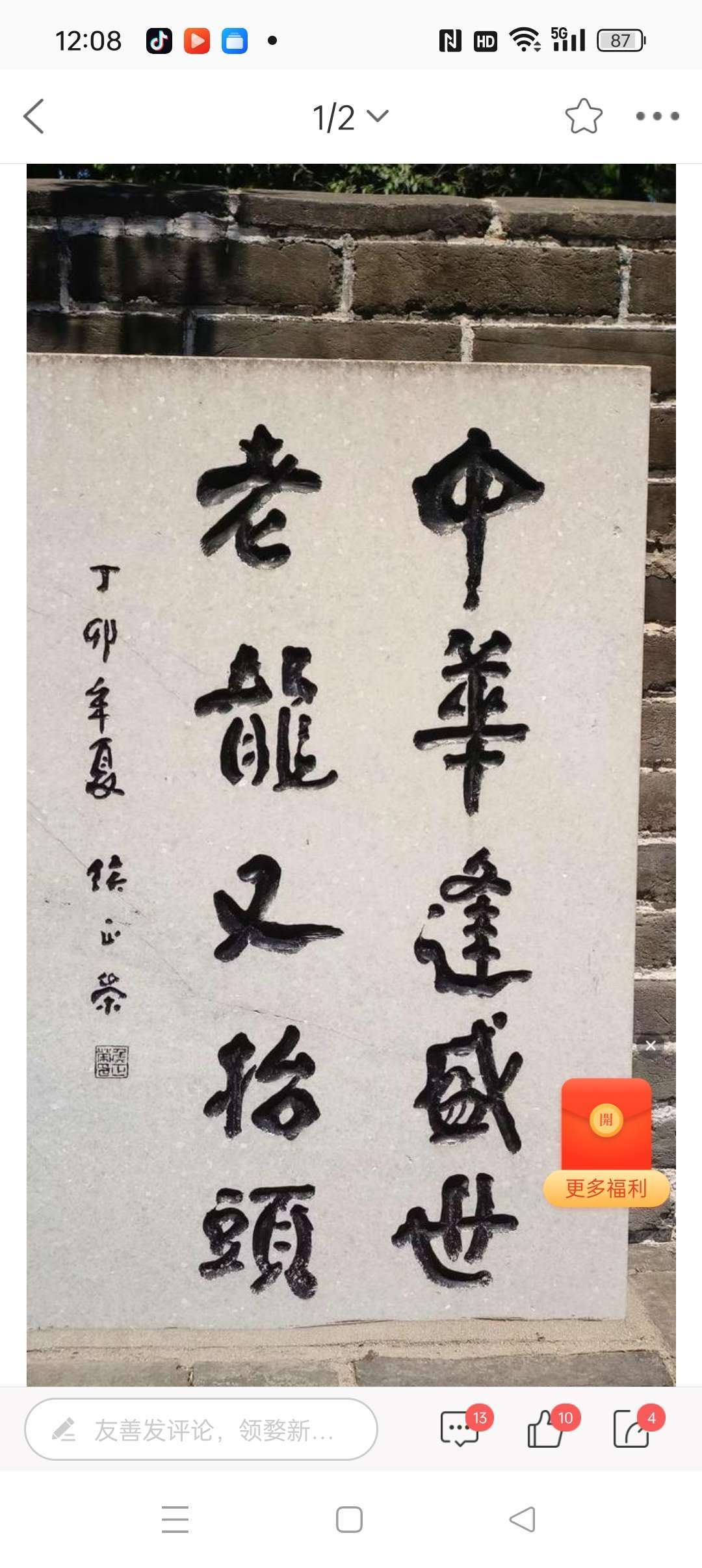Open recent apps from navigation bar
This screenshot has height=1568, width=702.
pos(175,1520)
